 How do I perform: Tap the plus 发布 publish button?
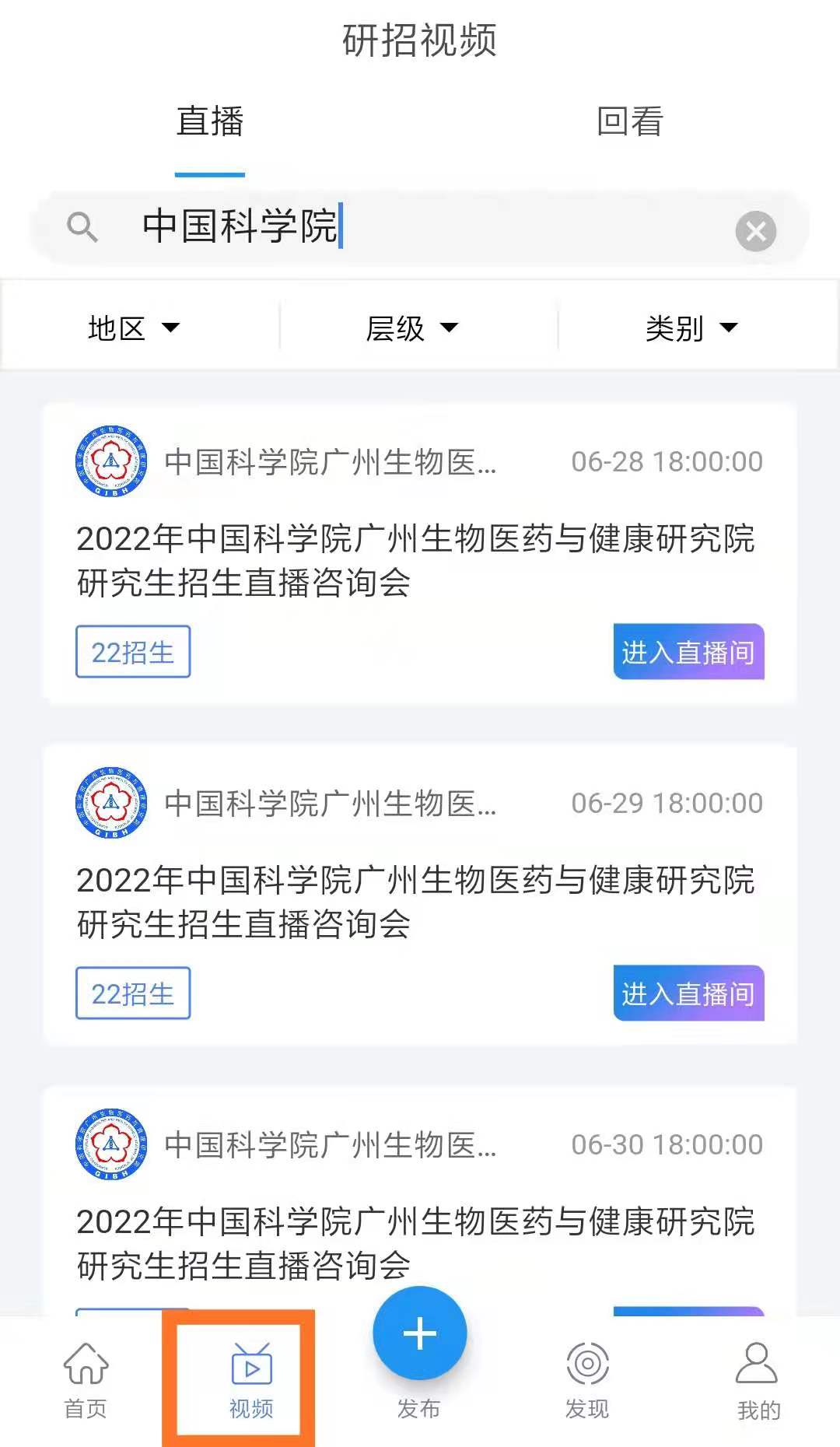tap(420, 1334)
